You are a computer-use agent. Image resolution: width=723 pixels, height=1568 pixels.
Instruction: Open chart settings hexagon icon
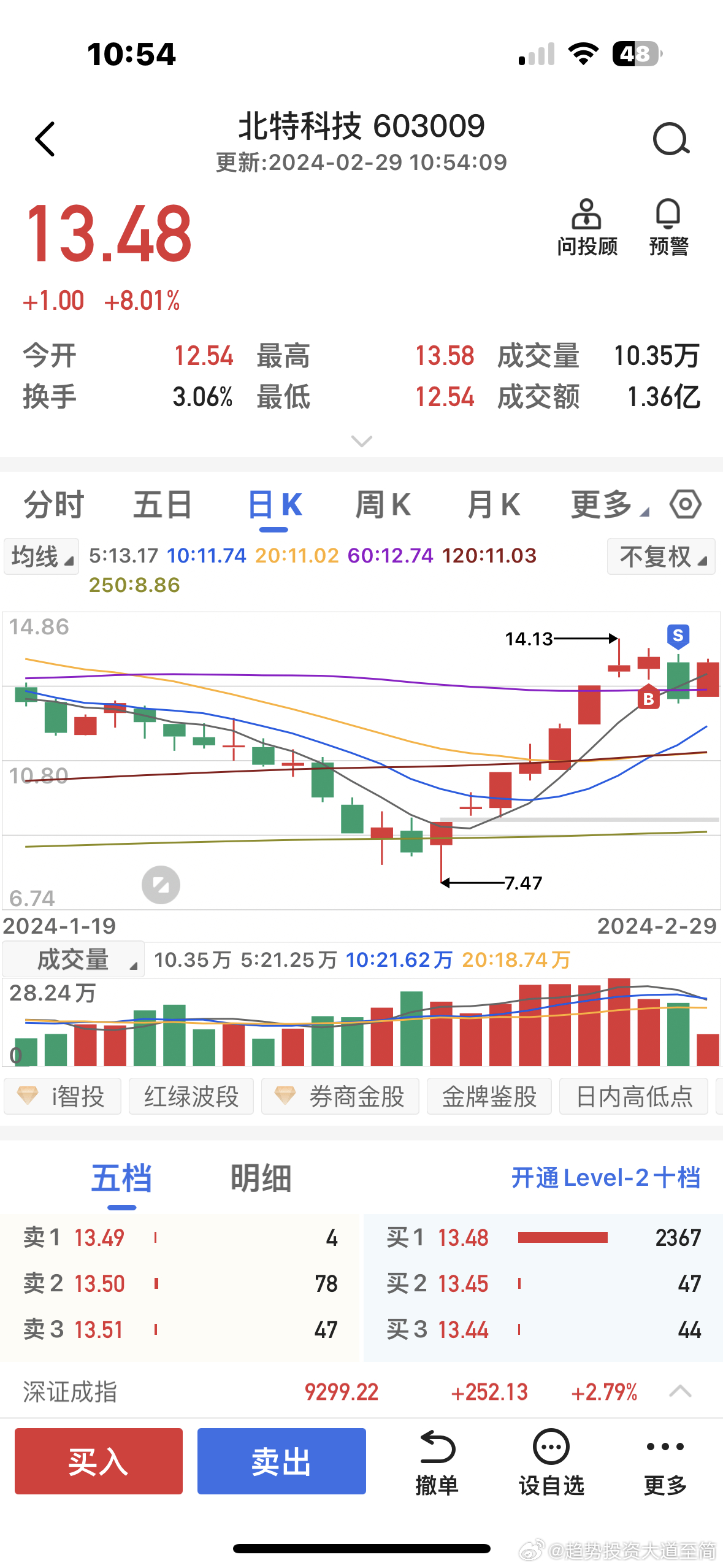(x=685, y=505)
